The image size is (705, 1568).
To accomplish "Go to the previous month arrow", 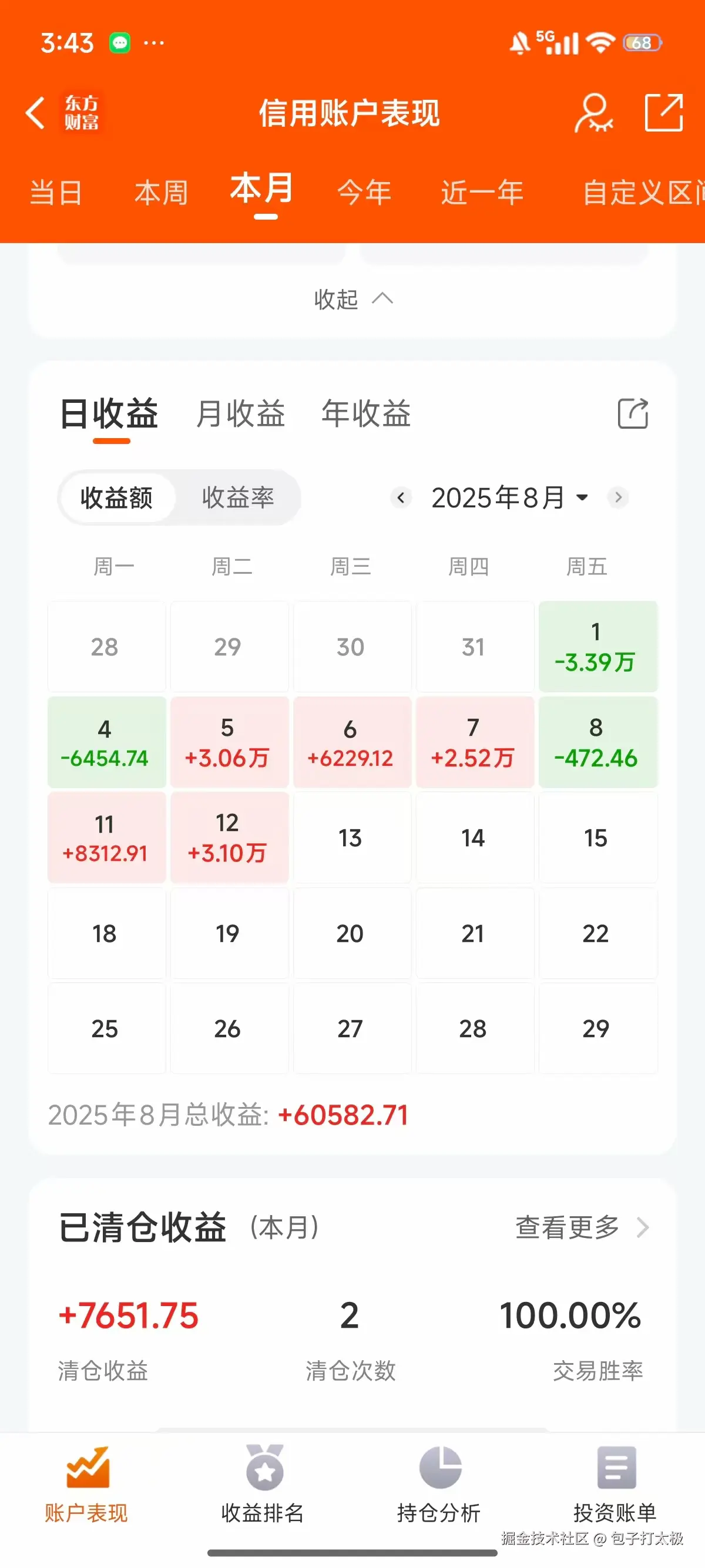I will click(401, 498).
